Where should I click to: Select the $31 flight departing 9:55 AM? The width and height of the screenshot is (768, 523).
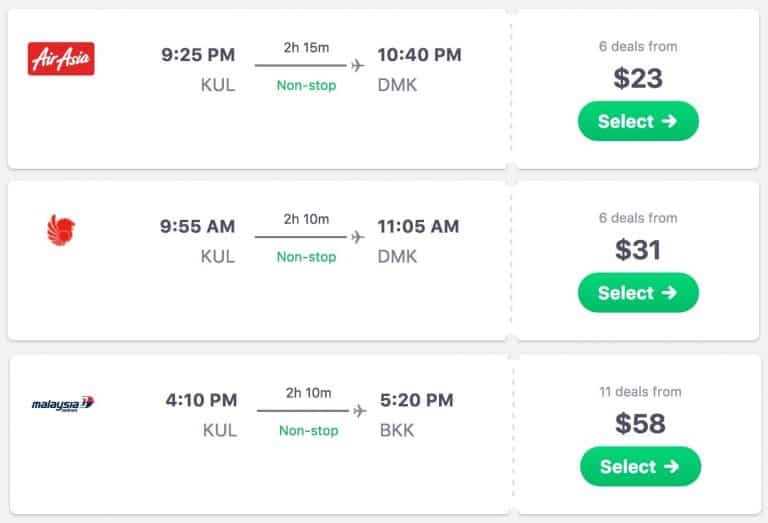point(637,293)
